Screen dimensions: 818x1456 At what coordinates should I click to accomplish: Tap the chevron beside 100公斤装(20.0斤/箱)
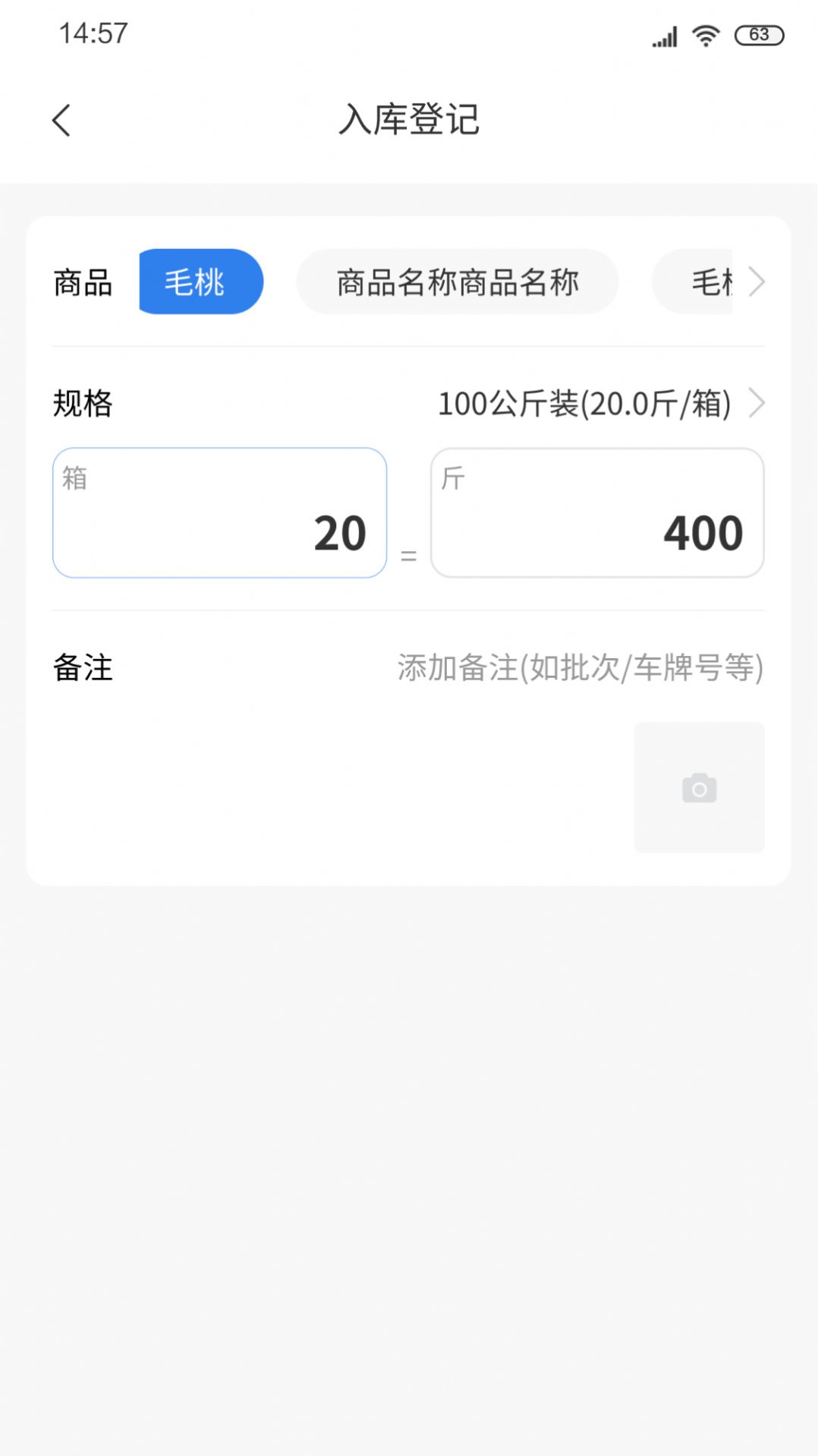(x=757, y=404)
